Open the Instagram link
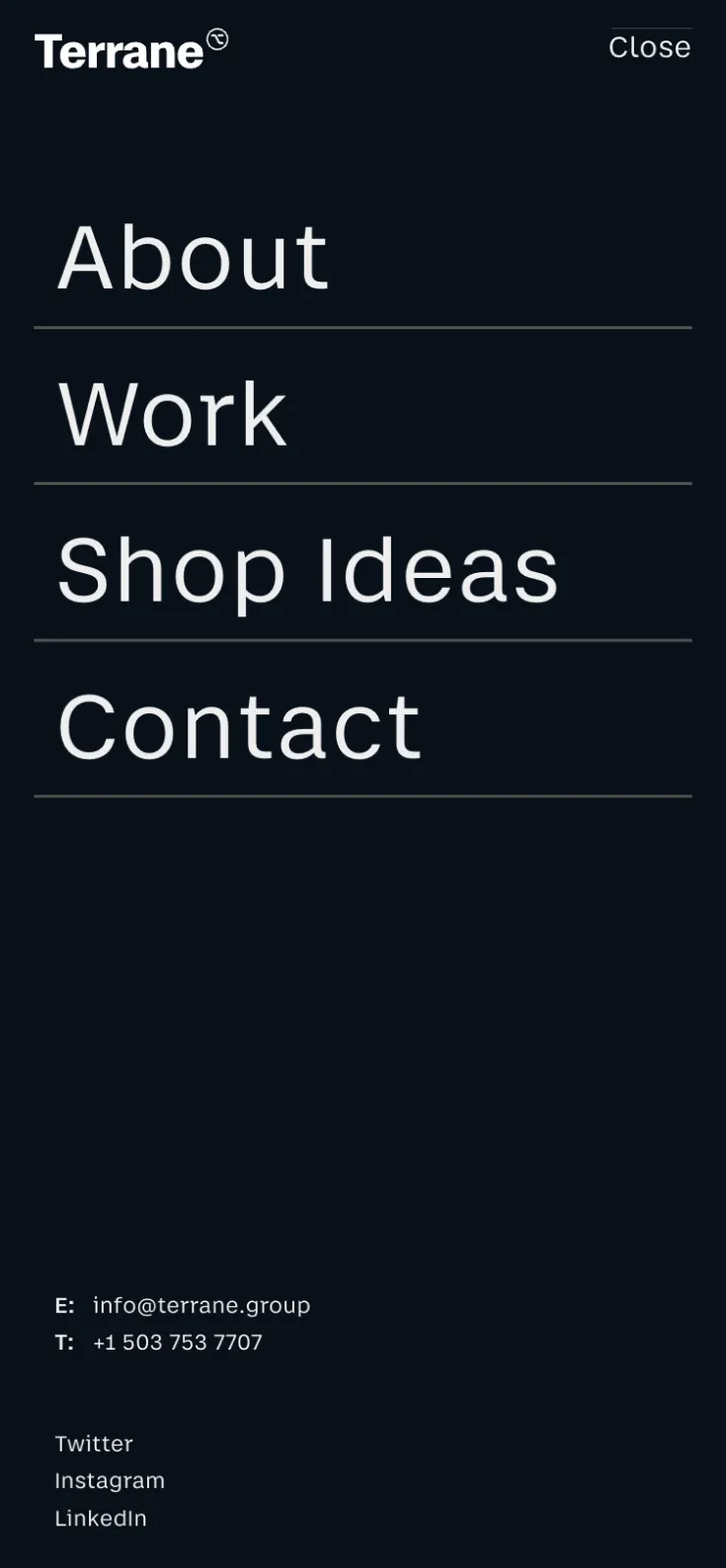This screenshot has height=1568, width=726. 110,1480
